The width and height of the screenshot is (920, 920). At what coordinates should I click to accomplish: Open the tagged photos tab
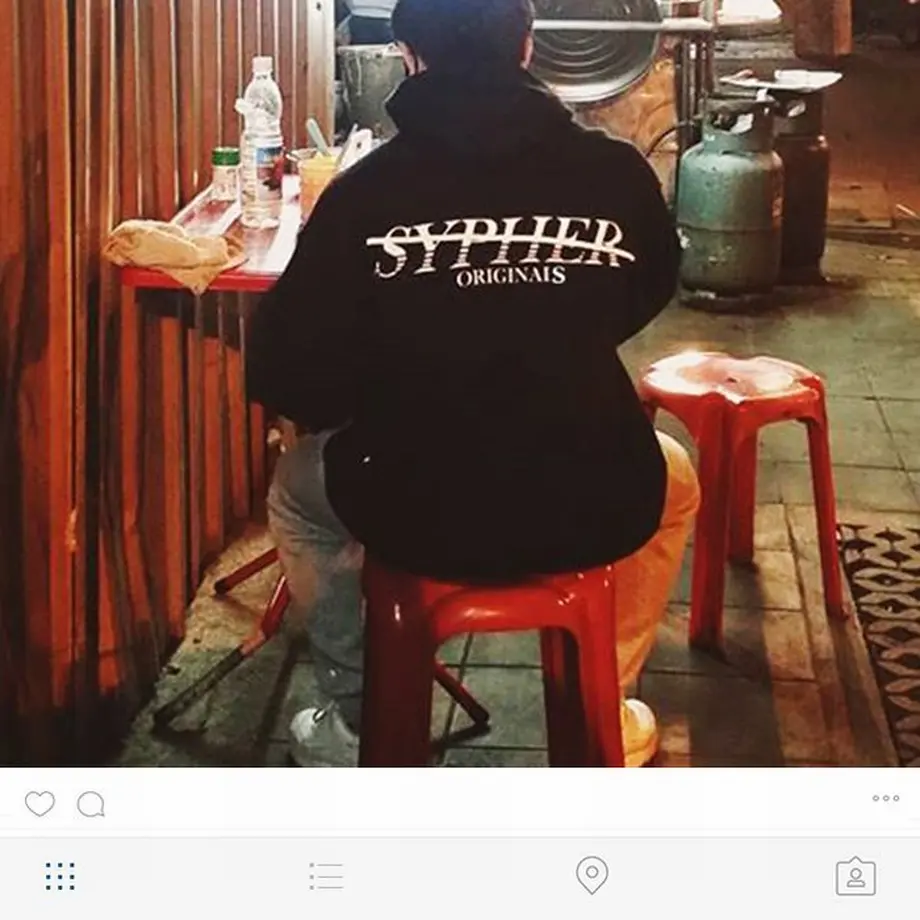tap(856, 877)
